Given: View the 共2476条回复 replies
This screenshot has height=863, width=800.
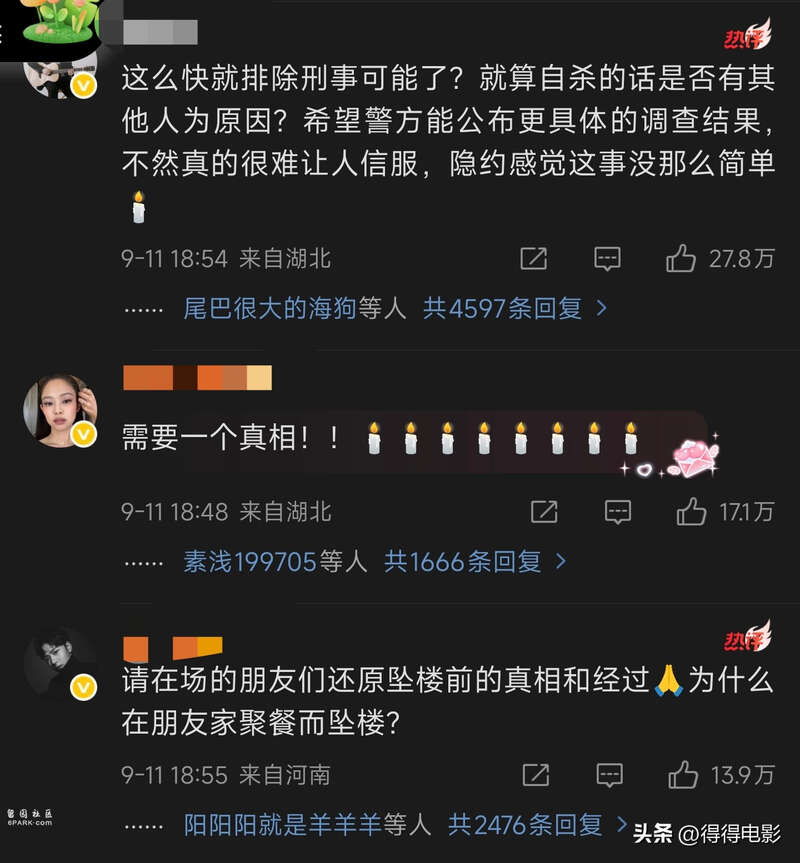Looking at the screenshot, I should tap(527, 825).
